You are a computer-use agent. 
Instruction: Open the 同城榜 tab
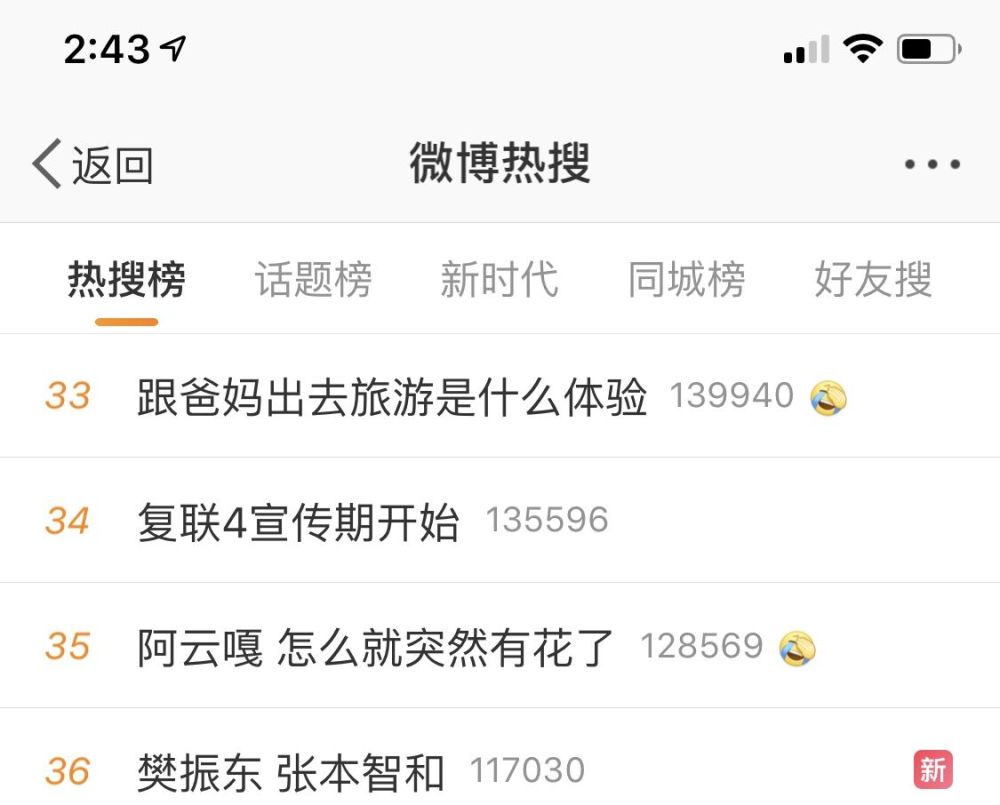(686, 279)
